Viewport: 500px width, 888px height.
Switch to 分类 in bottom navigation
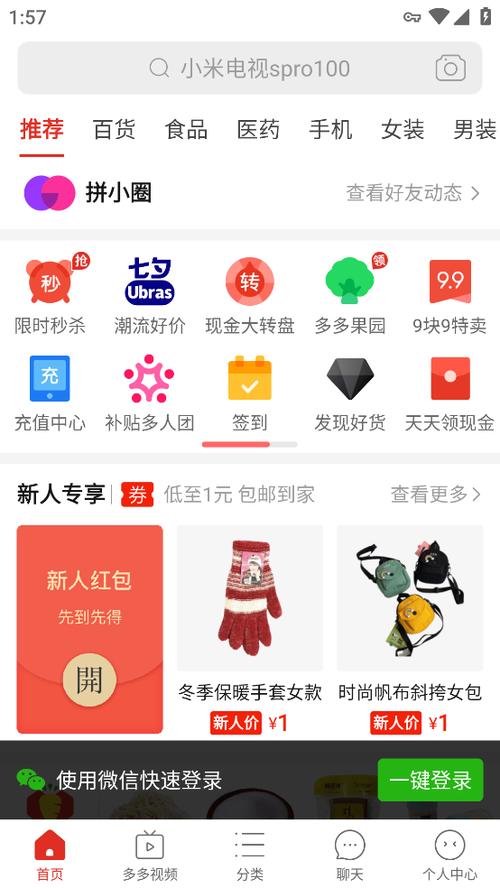tap(250, 855)
